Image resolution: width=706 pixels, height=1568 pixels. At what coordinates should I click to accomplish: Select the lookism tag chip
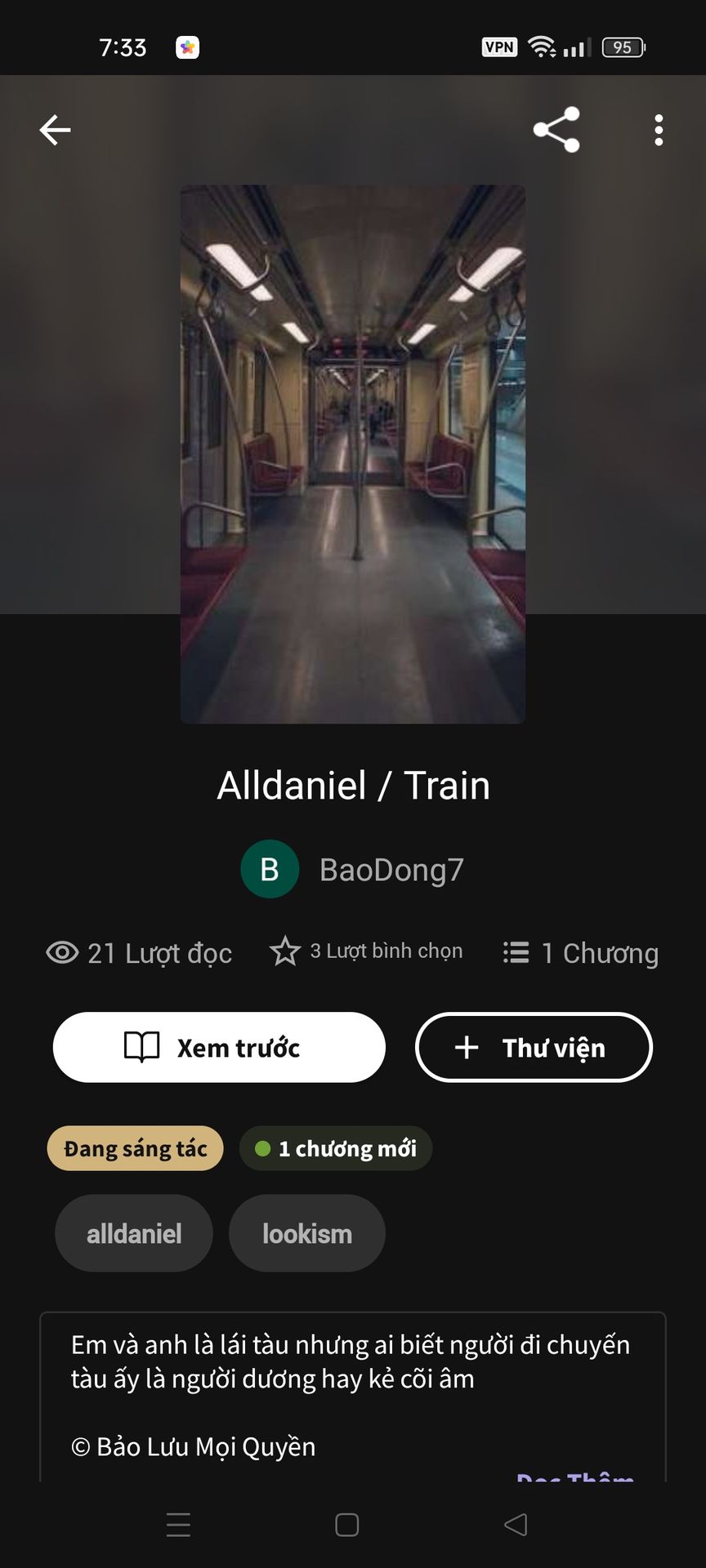point(307,1233)
